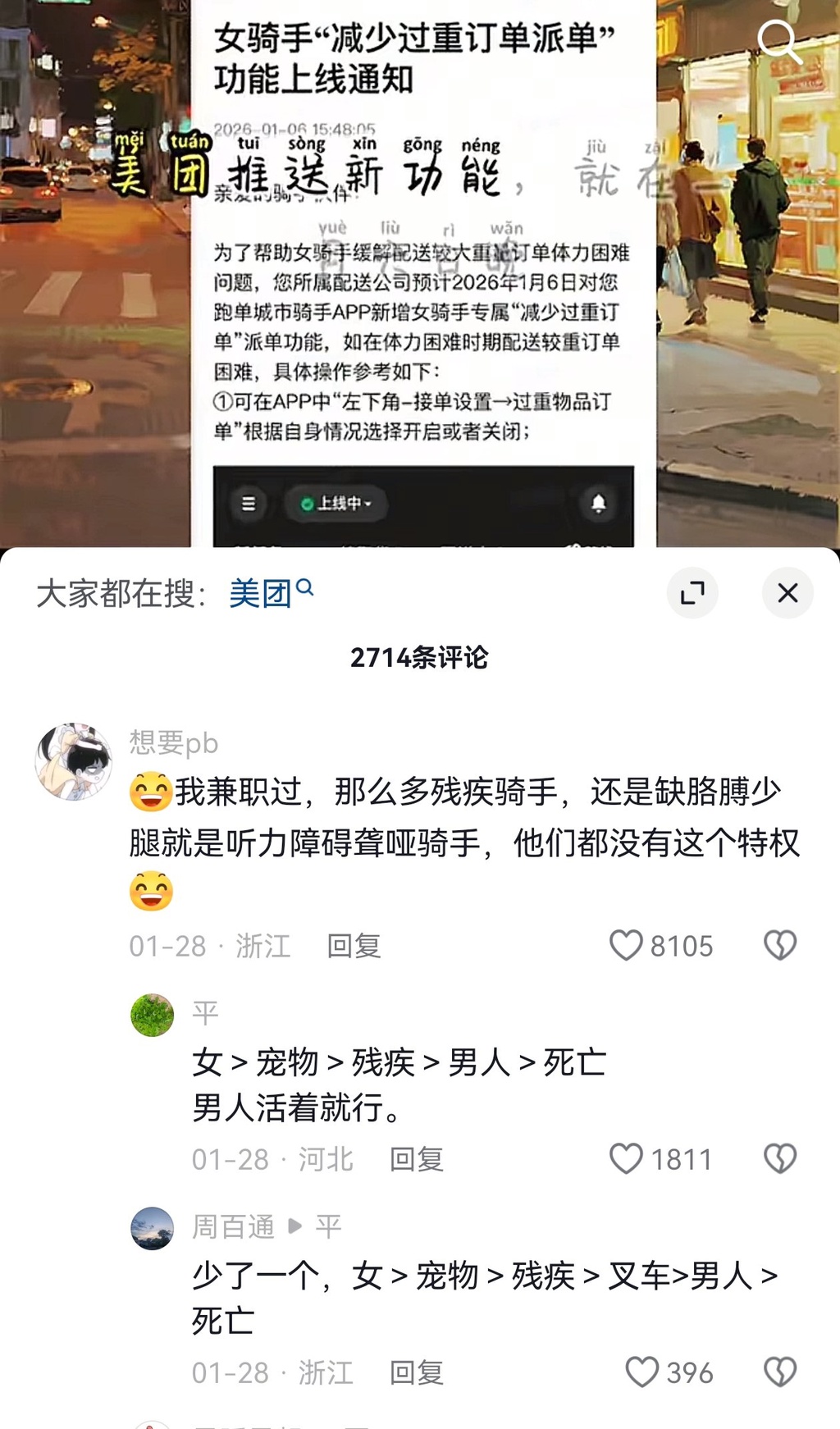The height and width of the screenshot is (1429, 840).
Task: Like 平's comment with 1811 likes
Action: click(x=626, y=1158)
